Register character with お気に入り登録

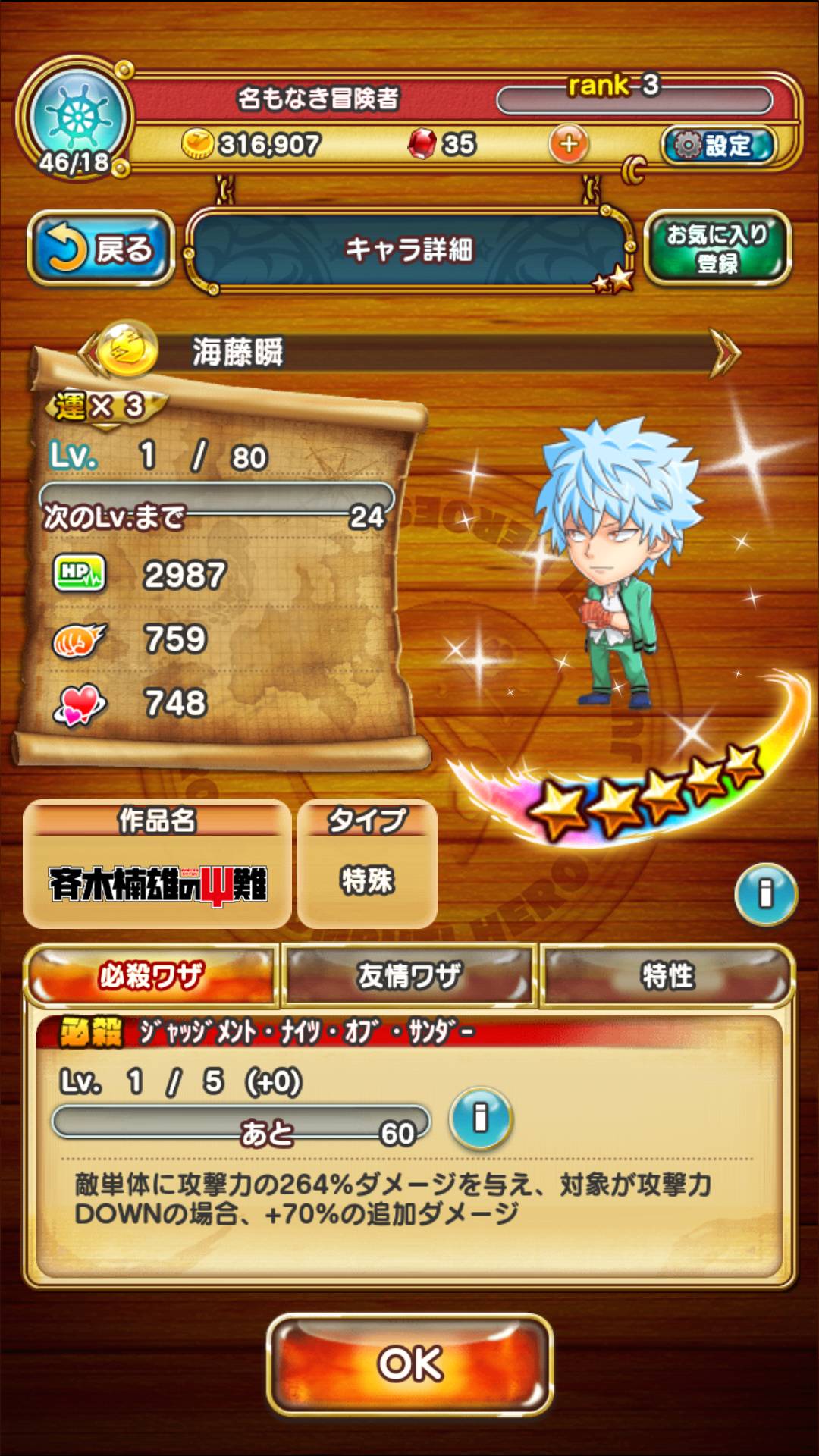pyautogui.click(x=717, y=248)
